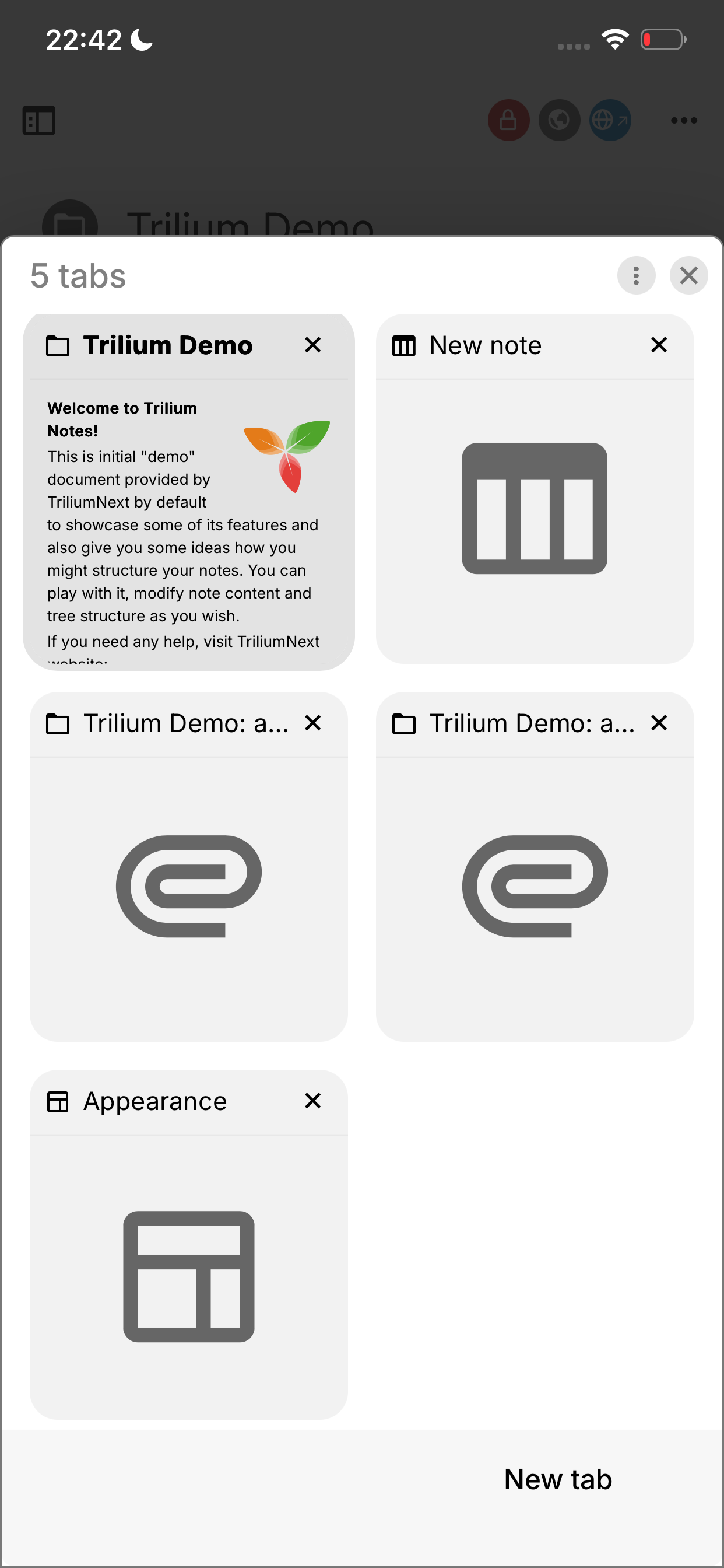Screen dimensions: 724x1568
Task: Tap the folder icon on Trilium Demo tab
Action: [58, 345]
